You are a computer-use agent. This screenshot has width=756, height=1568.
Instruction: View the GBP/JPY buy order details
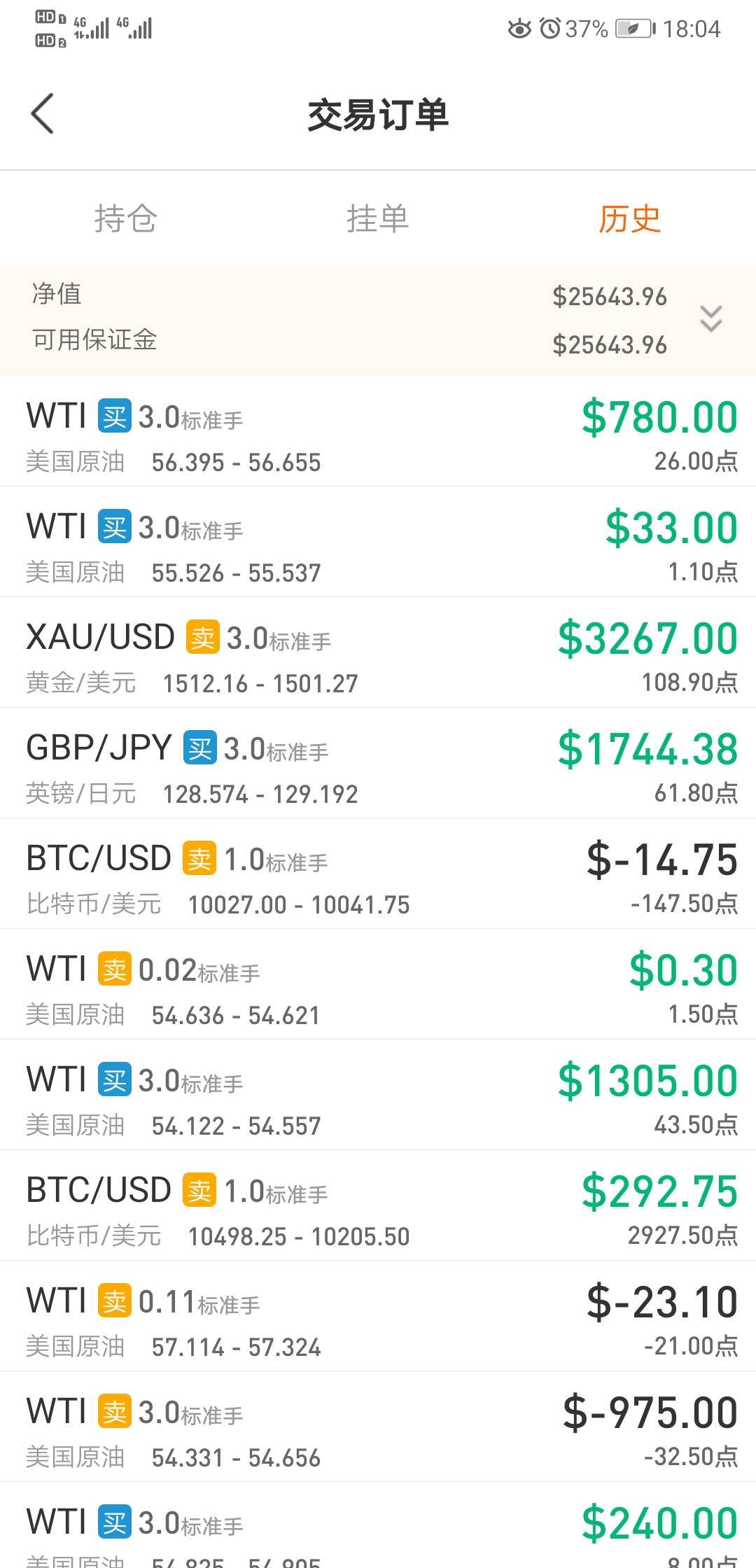coord(378,764)
